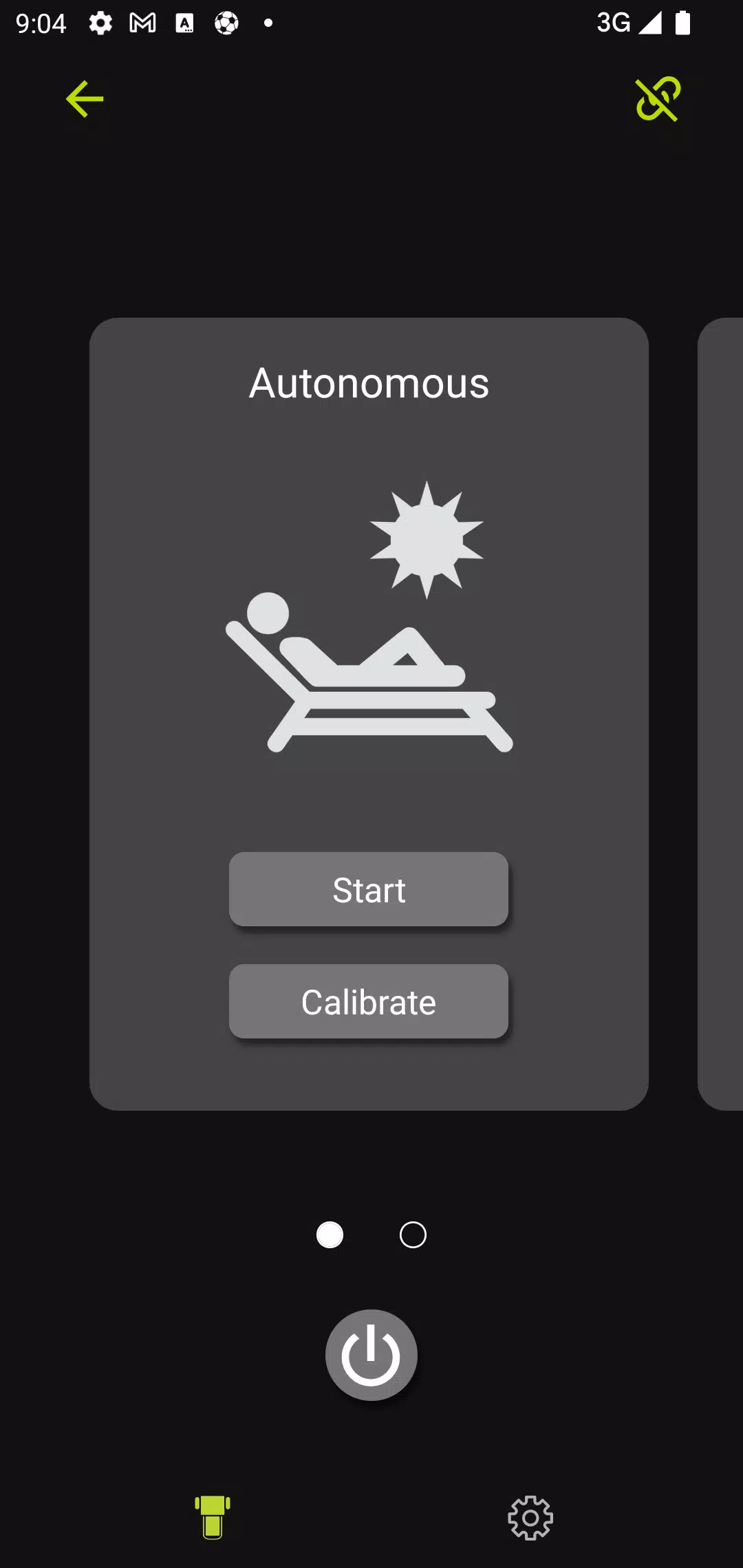The height and width of the screenshot is (1568, 743).
Task: Go back using the green arrow
Action: [85, 99]
